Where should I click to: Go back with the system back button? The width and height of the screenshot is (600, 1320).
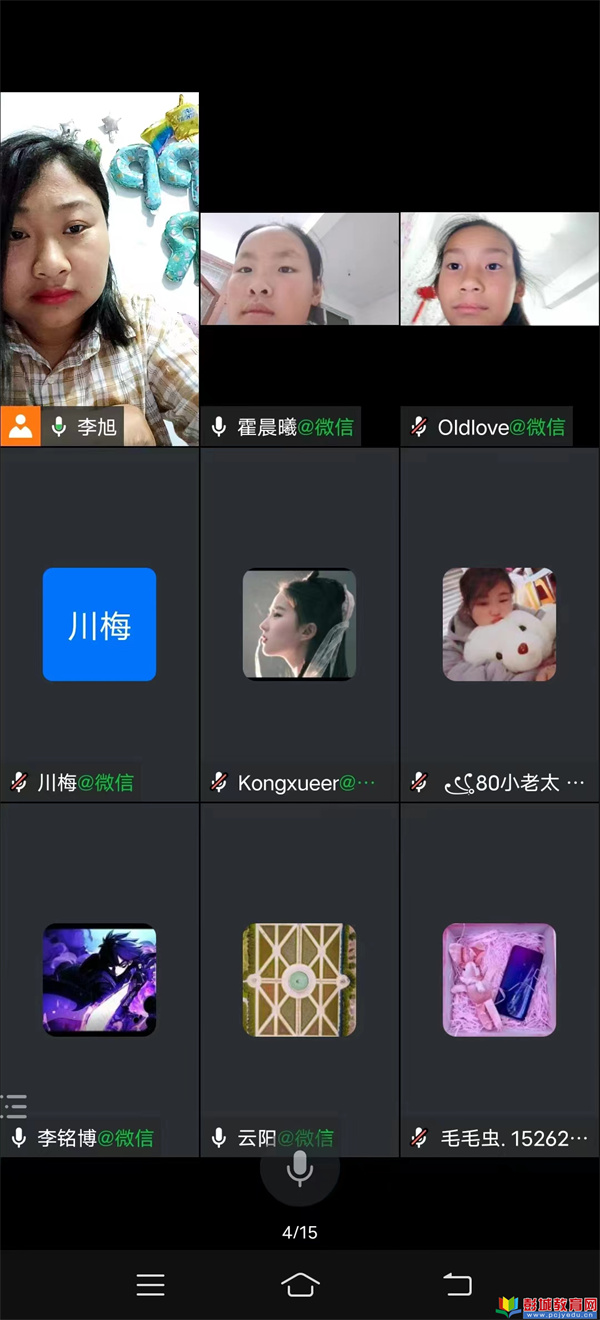pos(456,1284)
